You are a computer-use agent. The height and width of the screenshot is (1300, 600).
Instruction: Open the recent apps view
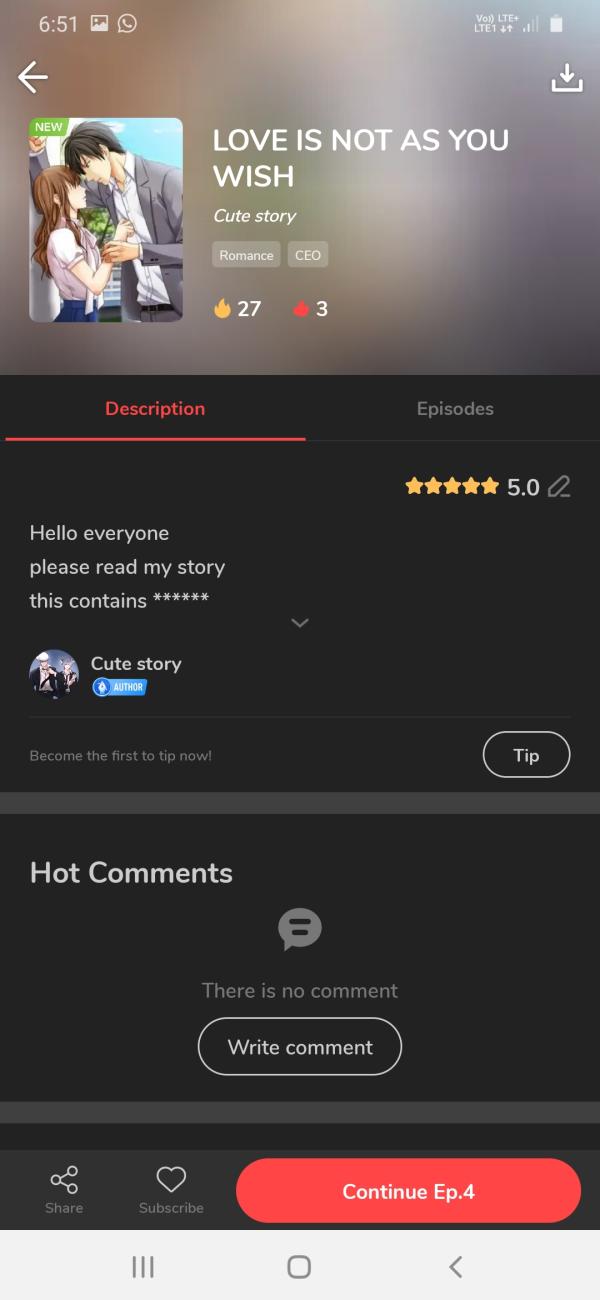(x=143, y=1267)
